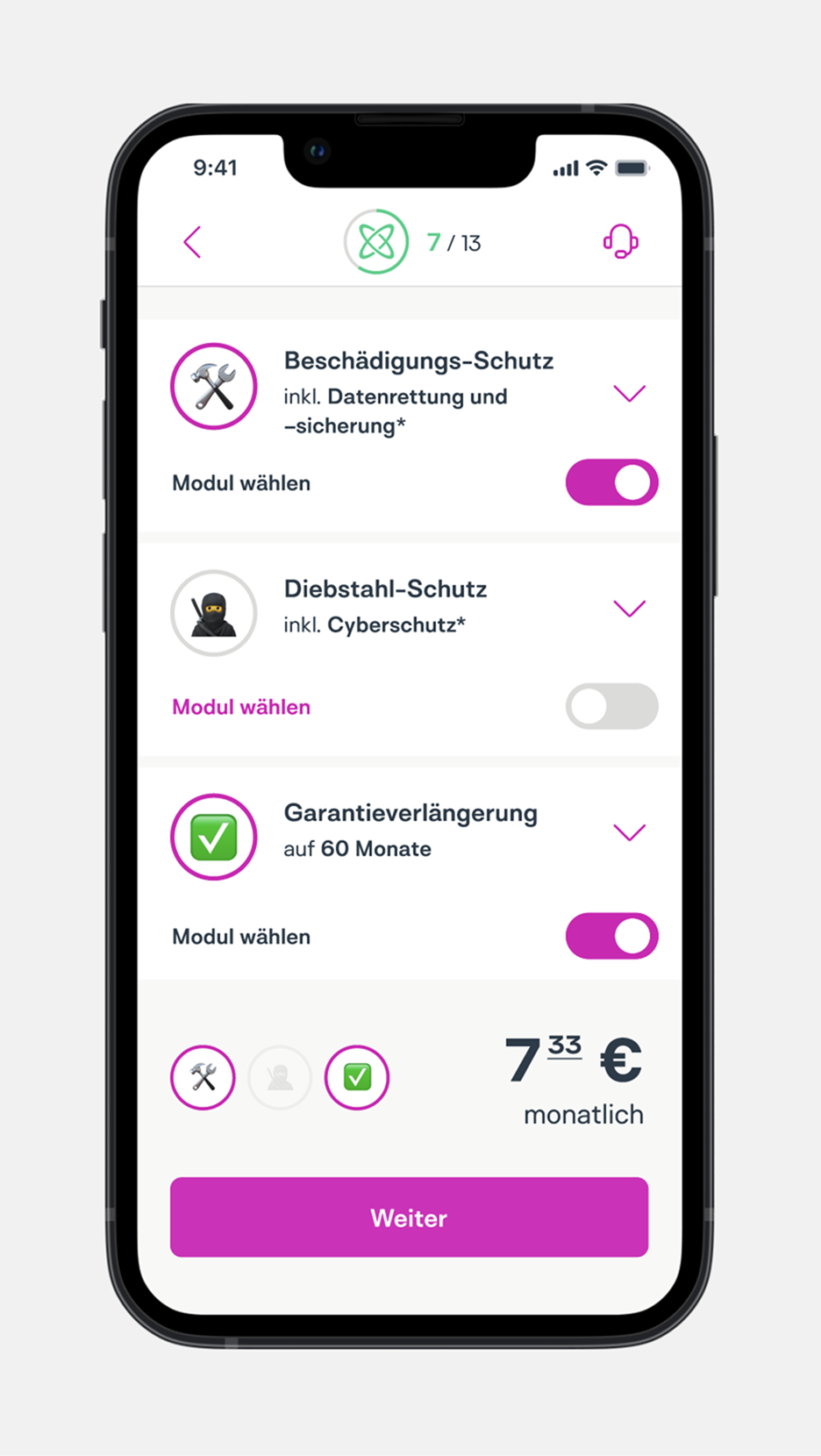Expand the Beschädigungs-Schutz details chevron

[629, 394]
